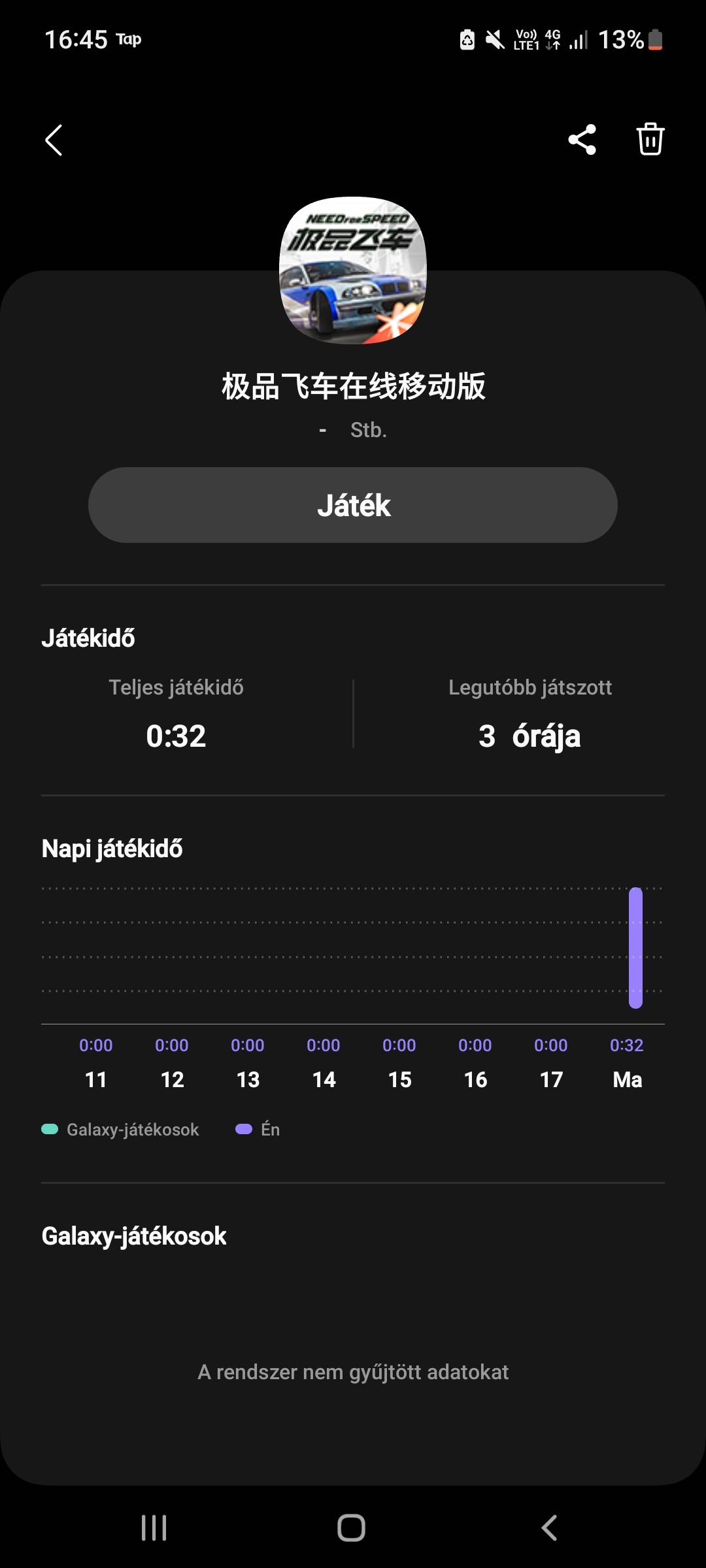The width and height of the screenshot is (706, 1568).
Task: Select day 15 on the chart axis
Action: [399, 1079]
